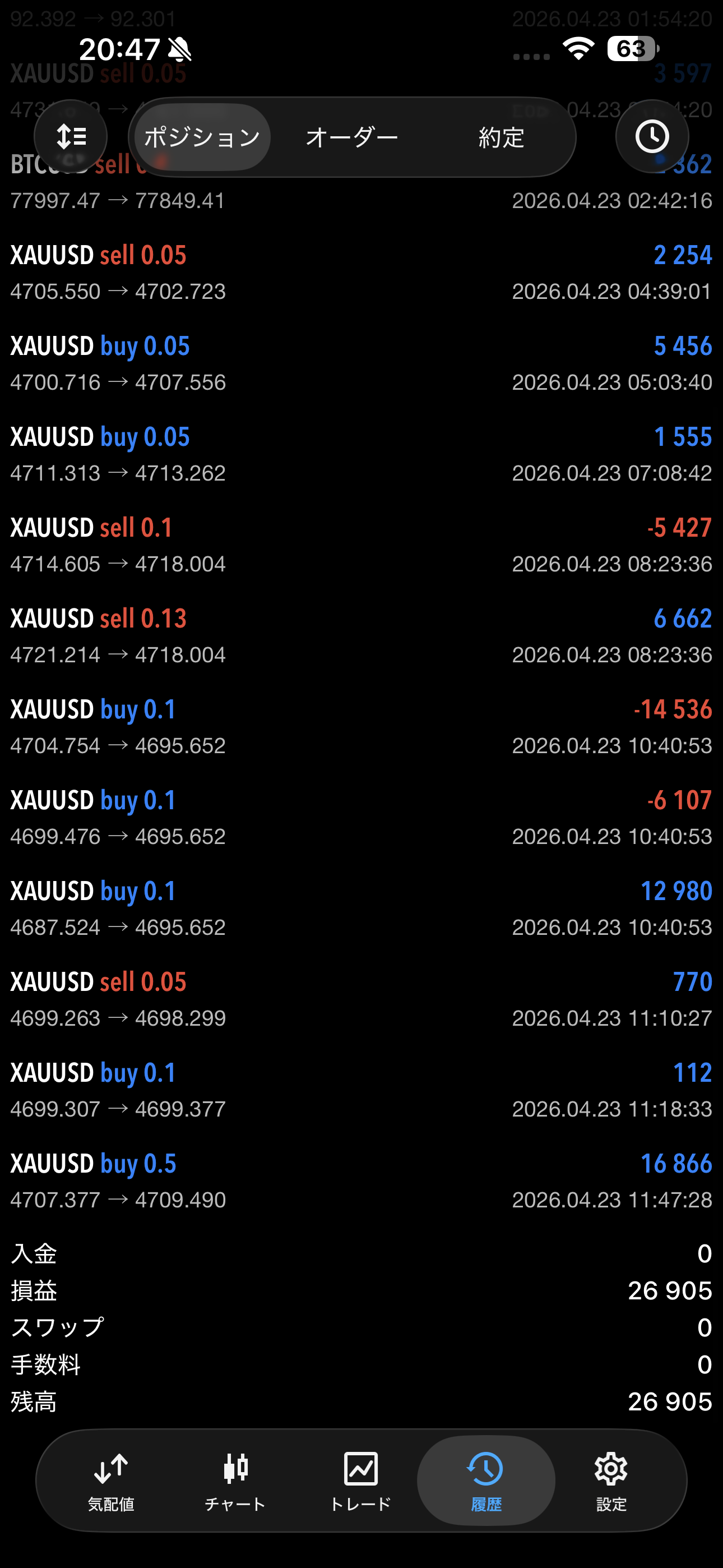Viewport: 723px width, 1568px height.
Task: Open the sort order icon
Action: (71, 136)
